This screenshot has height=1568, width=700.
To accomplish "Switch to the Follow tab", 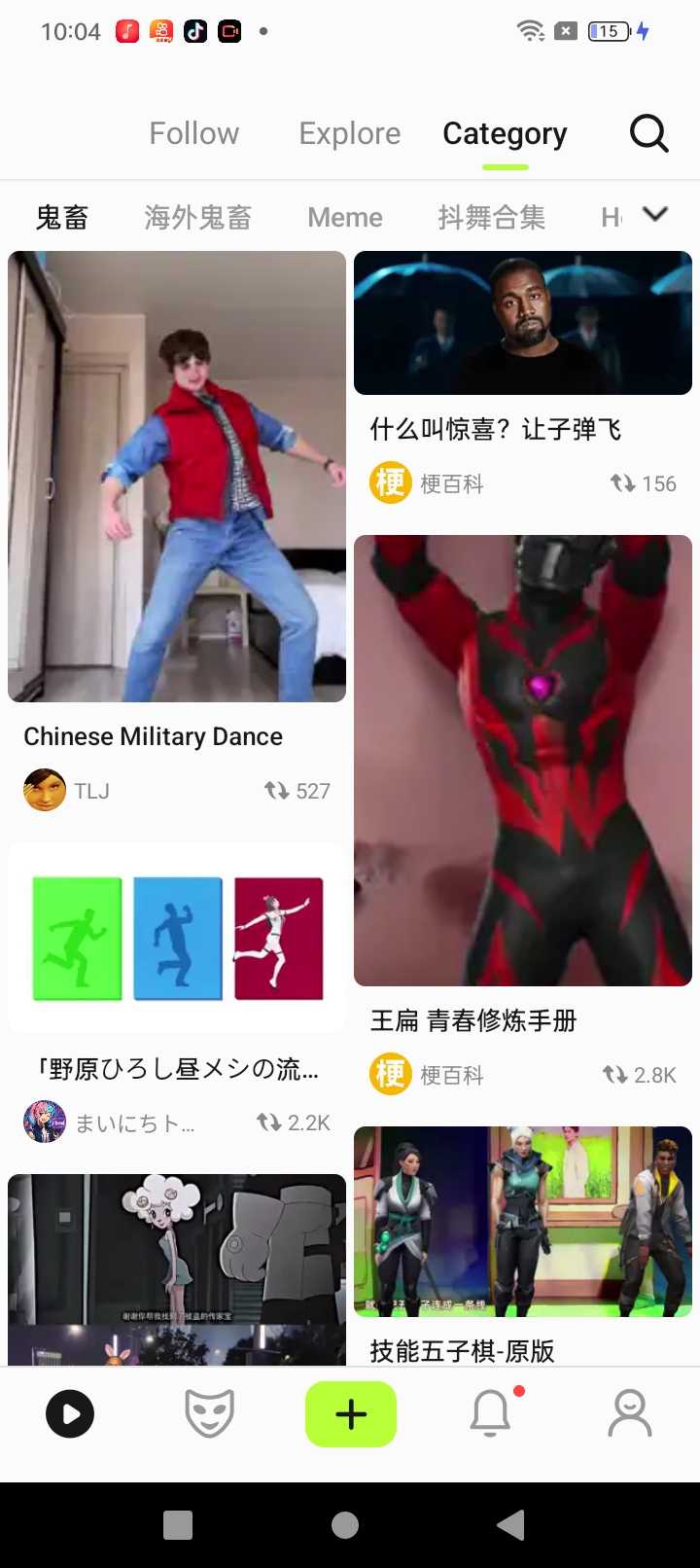I will 194,133.
